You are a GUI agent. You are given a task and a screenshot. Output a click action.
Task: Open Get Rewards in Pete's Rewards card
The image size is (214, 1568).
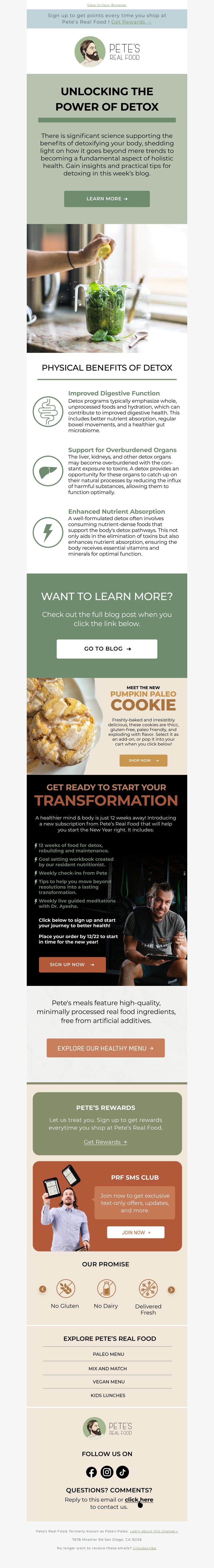click(105, 1142)
